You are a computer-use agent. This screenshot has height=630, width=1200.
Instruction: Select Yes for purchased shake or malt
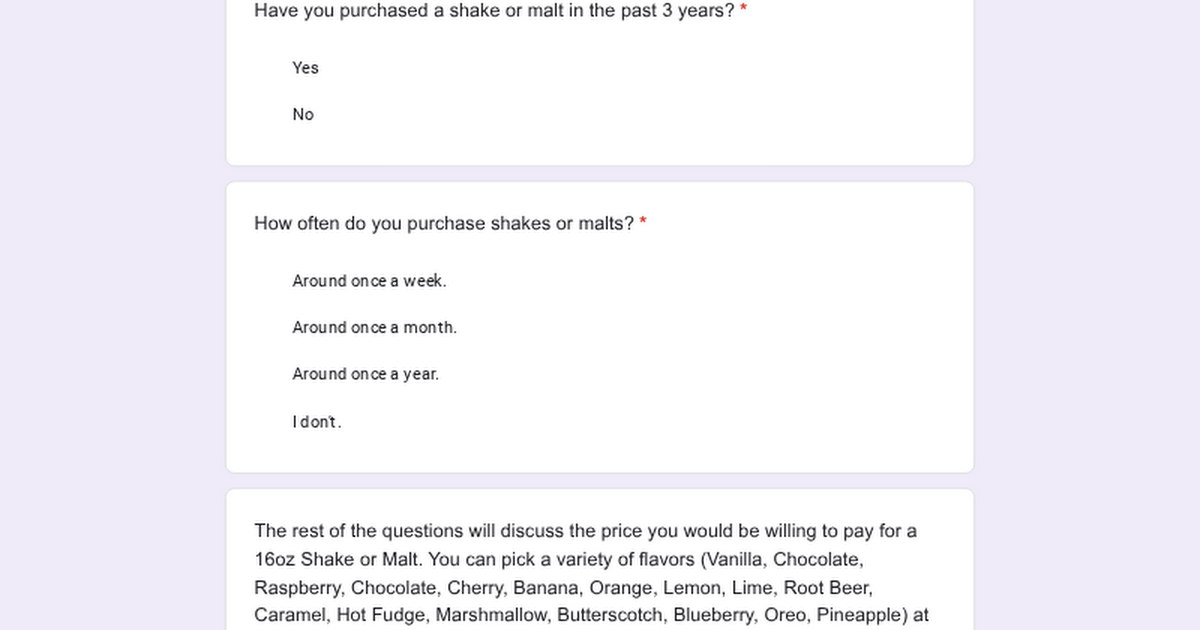point(305,68)
